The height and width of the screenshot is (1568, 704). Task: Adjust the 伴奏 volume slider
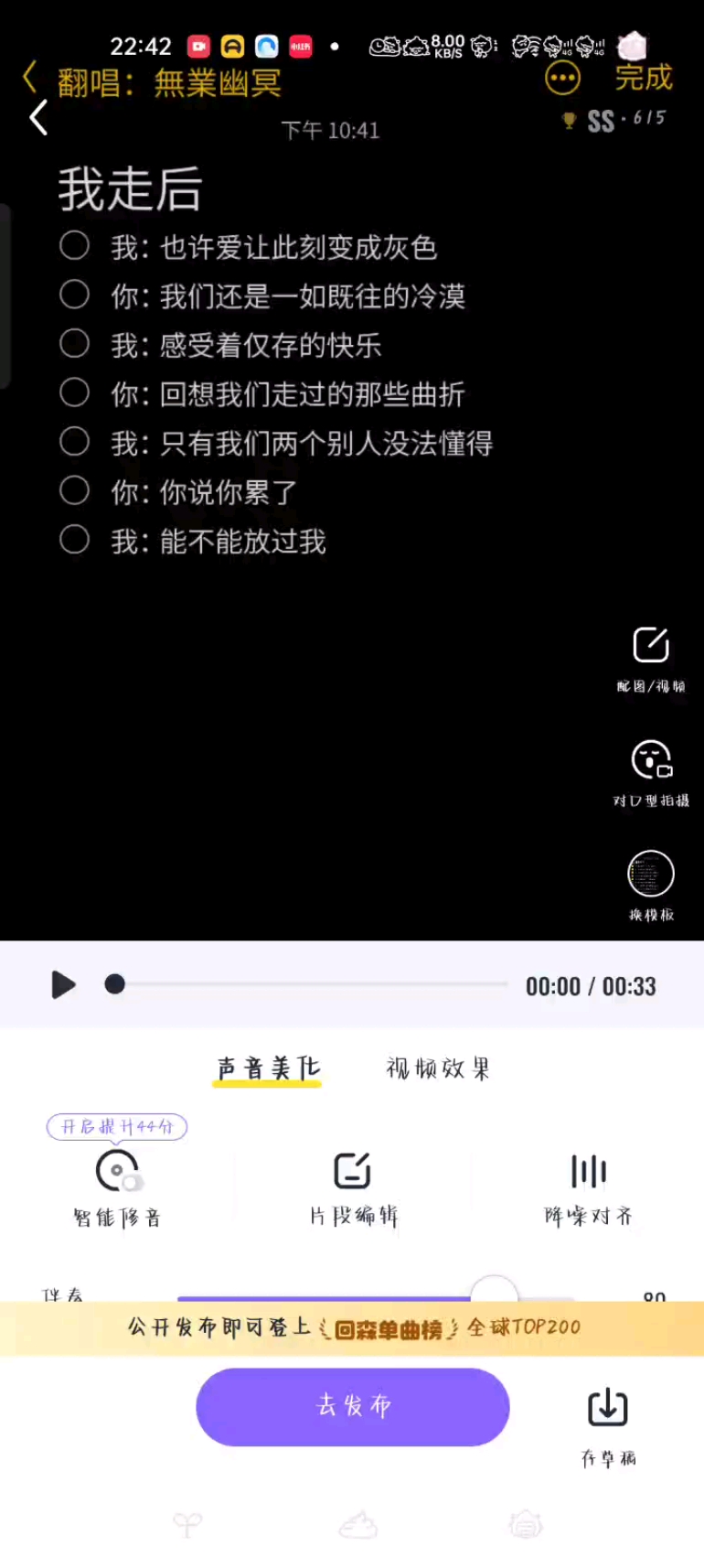coord(494,1292)
